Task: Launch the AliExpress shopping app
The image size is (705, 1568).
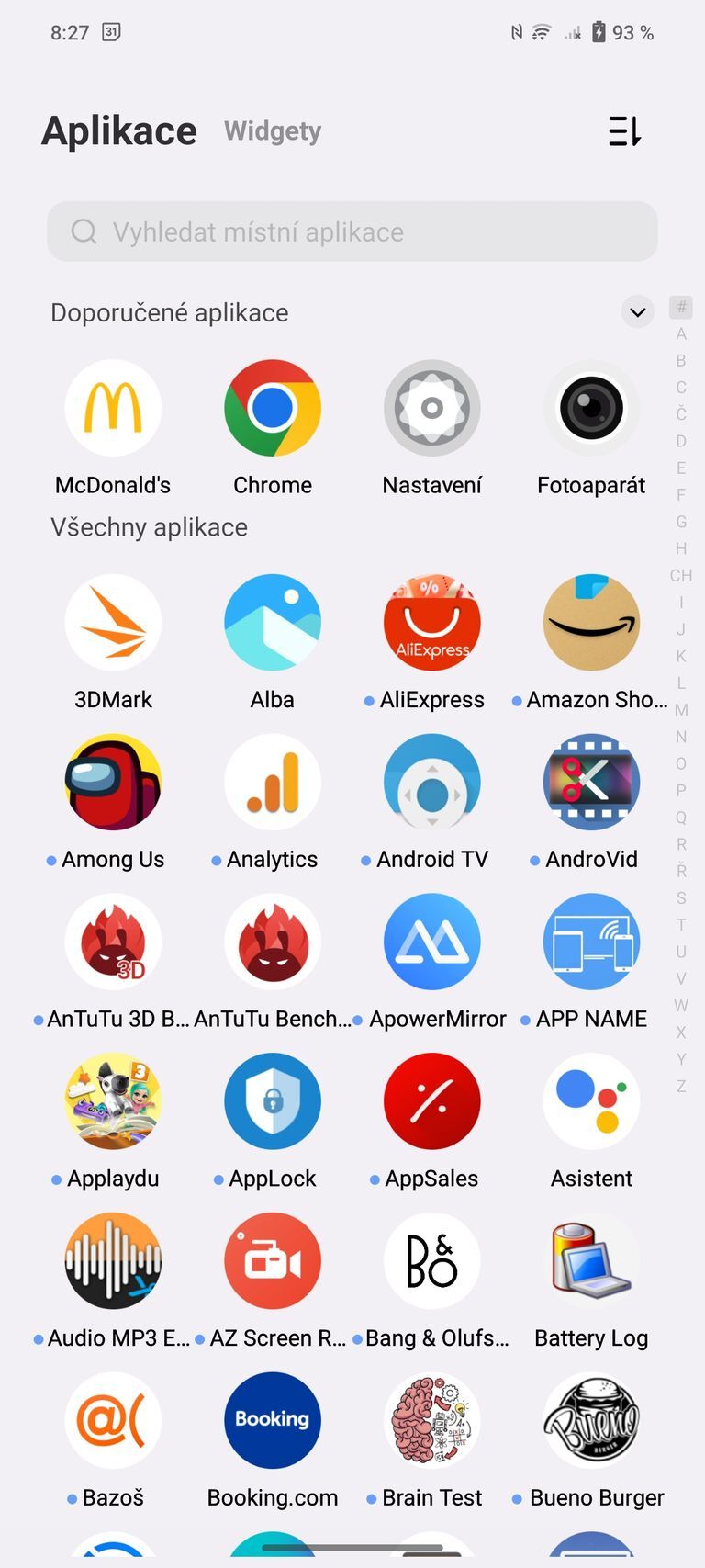Action: click(431, 622)
